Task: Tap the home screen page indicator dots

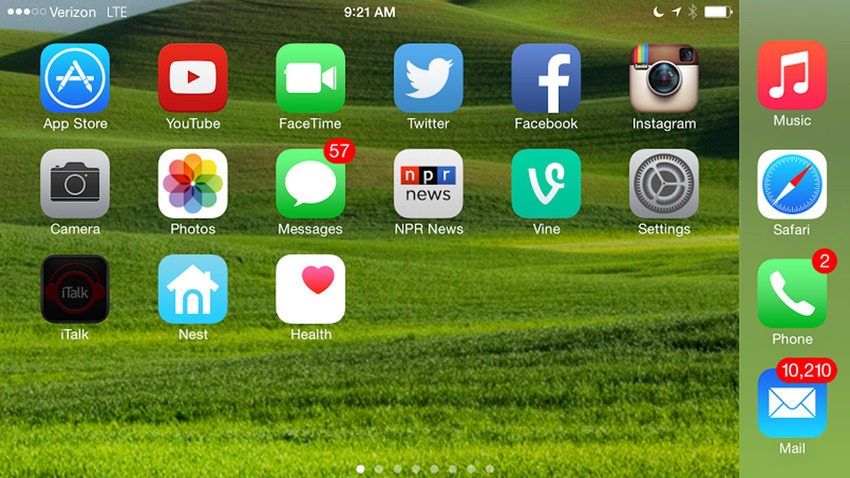Action: point(425,468)
